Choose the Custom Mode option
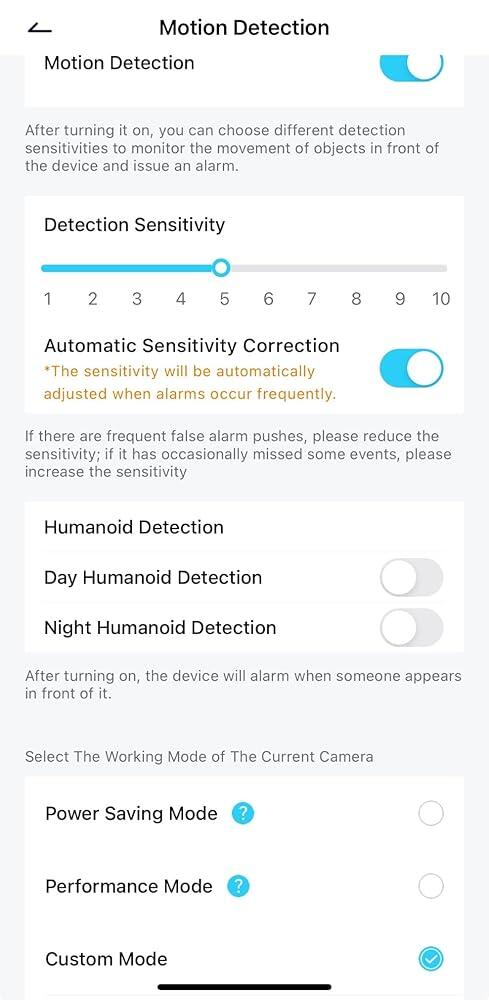This screenshot has height=1000, width=489. coord(431,959)
